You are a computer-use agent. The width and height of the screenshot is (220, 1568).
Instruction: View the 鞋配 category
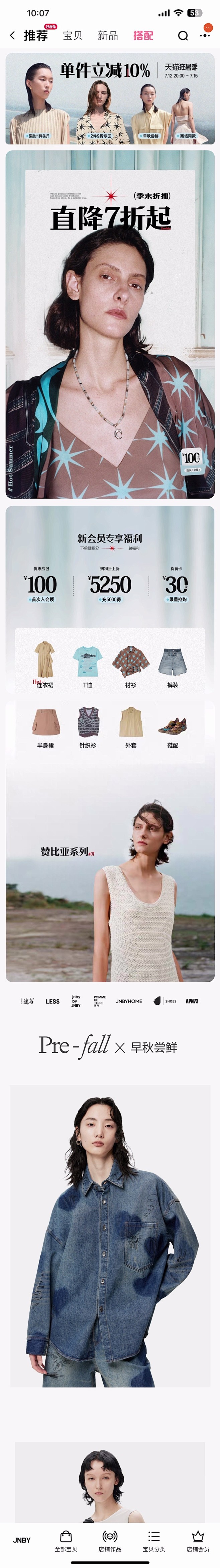click(x=173, y=725)
